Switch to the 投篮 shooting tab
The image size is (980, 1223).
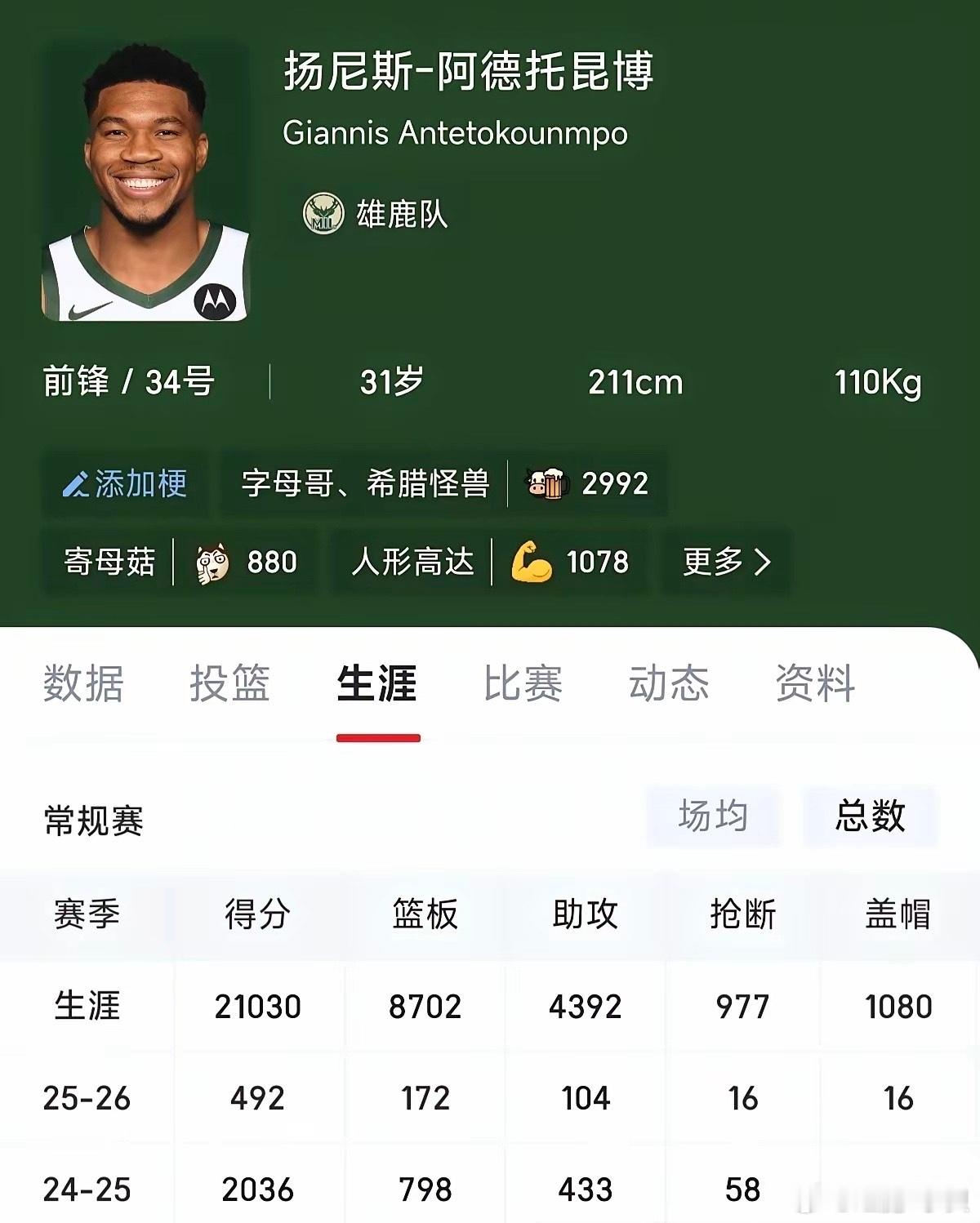[231, 686]
